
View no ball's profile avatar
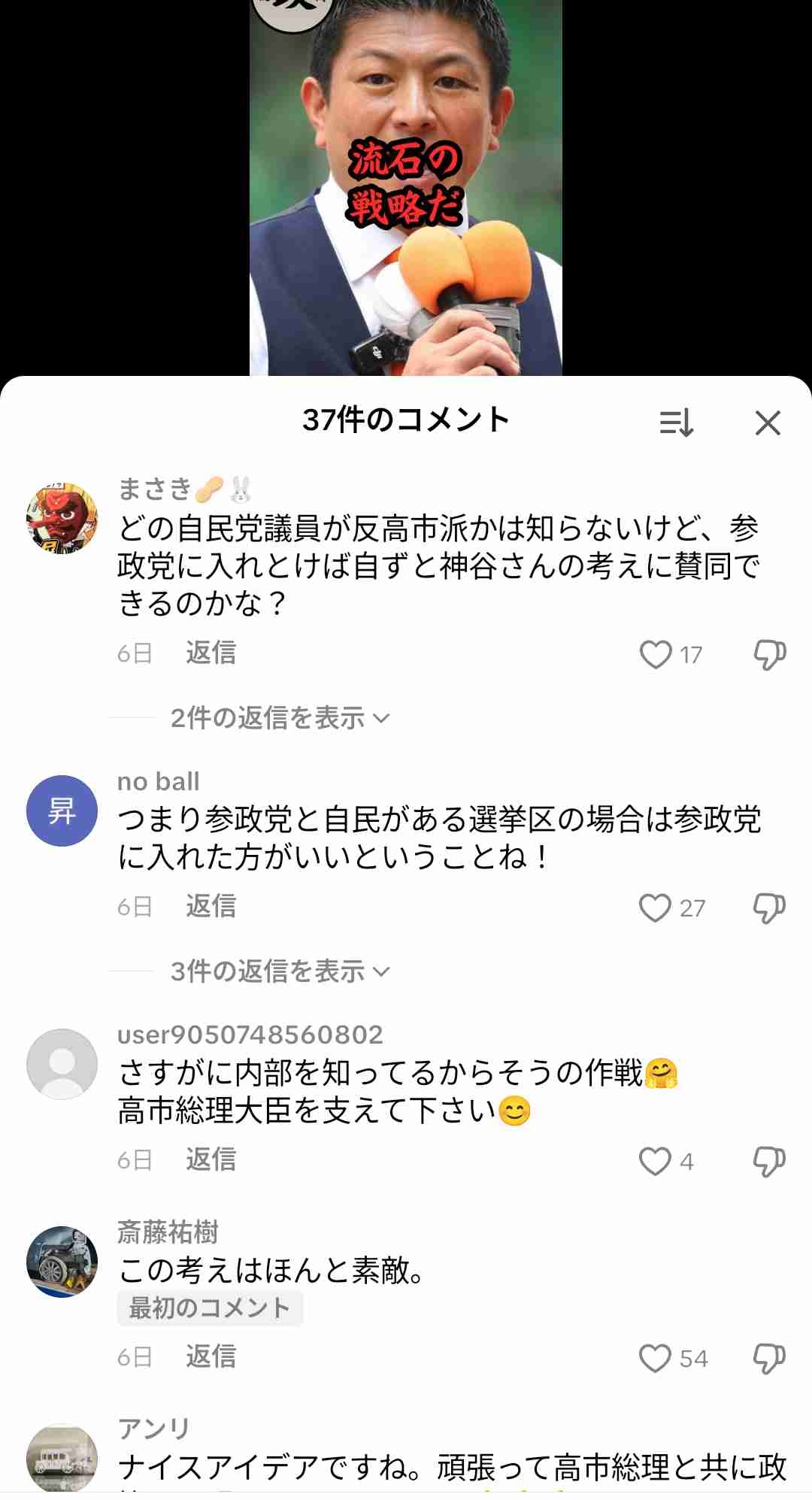point(62,811)
